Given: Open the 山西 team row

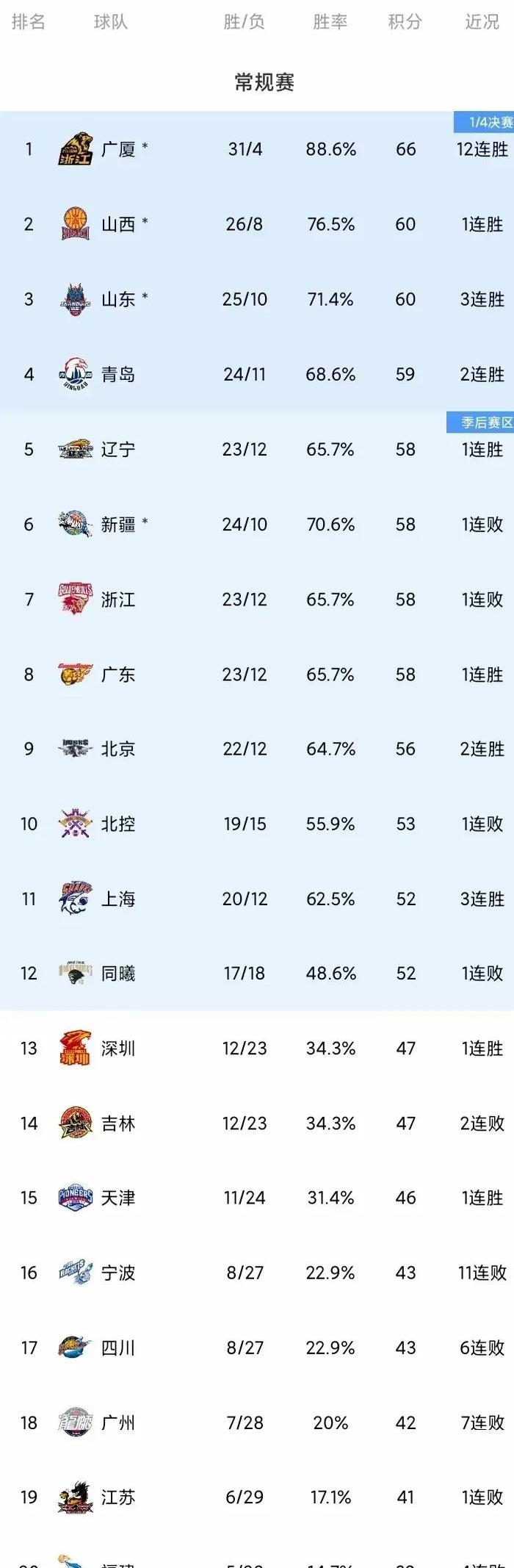Looking at the screenshot, I should [x=117, y=224].
